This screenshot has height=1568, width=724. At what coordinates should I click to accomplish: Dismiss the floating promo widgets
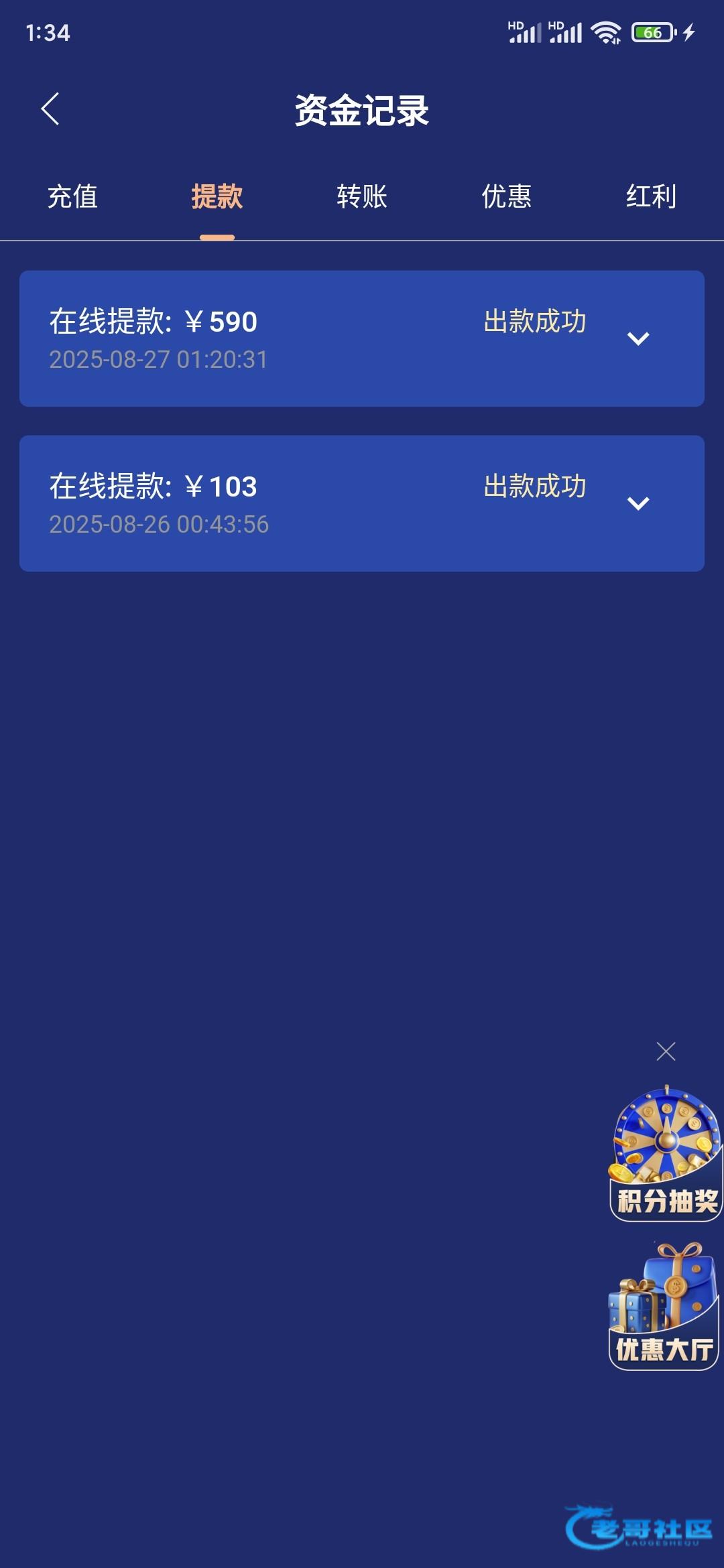[x=666, y=1051]
